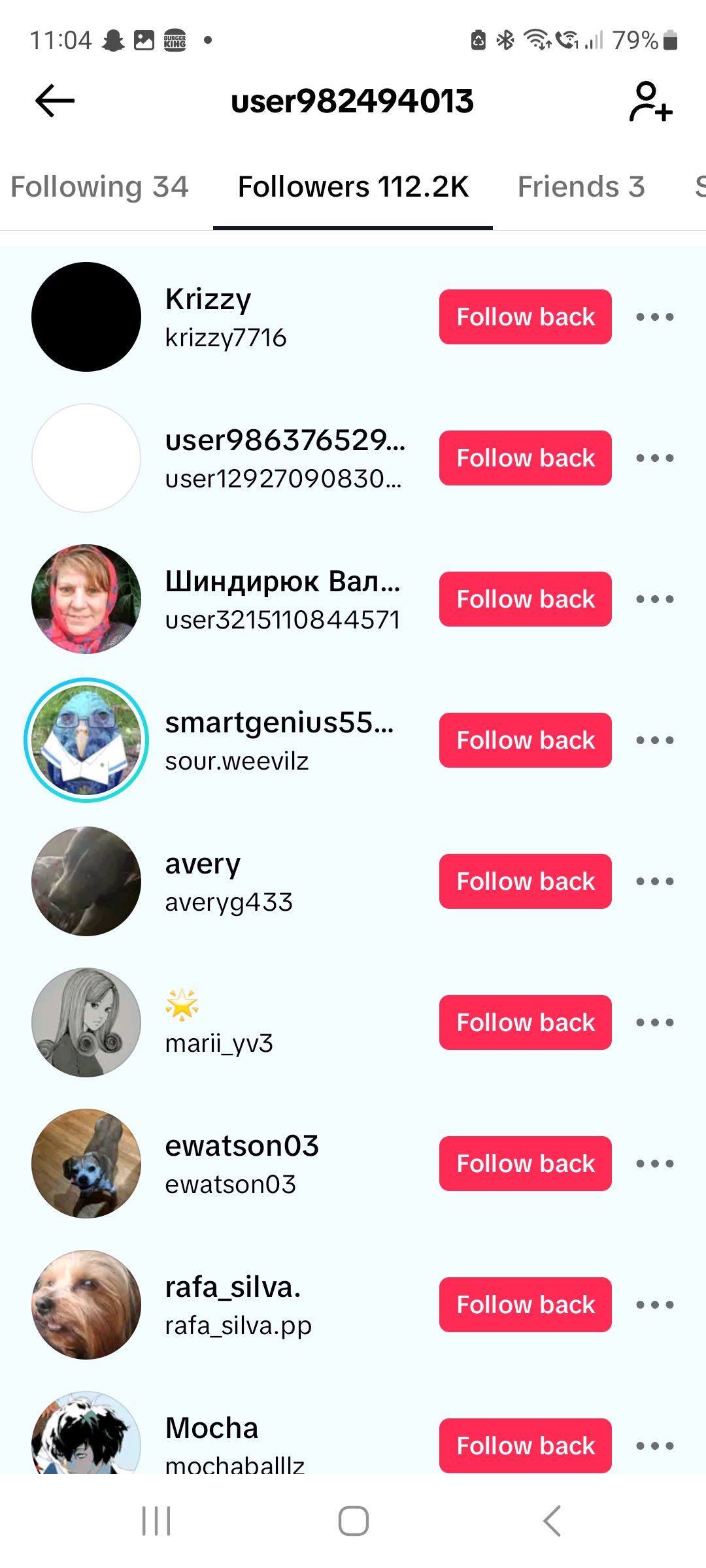Screen dimensions: 706x1568
Task: Follow back rafa_silva.
Action: [525, 1305]
